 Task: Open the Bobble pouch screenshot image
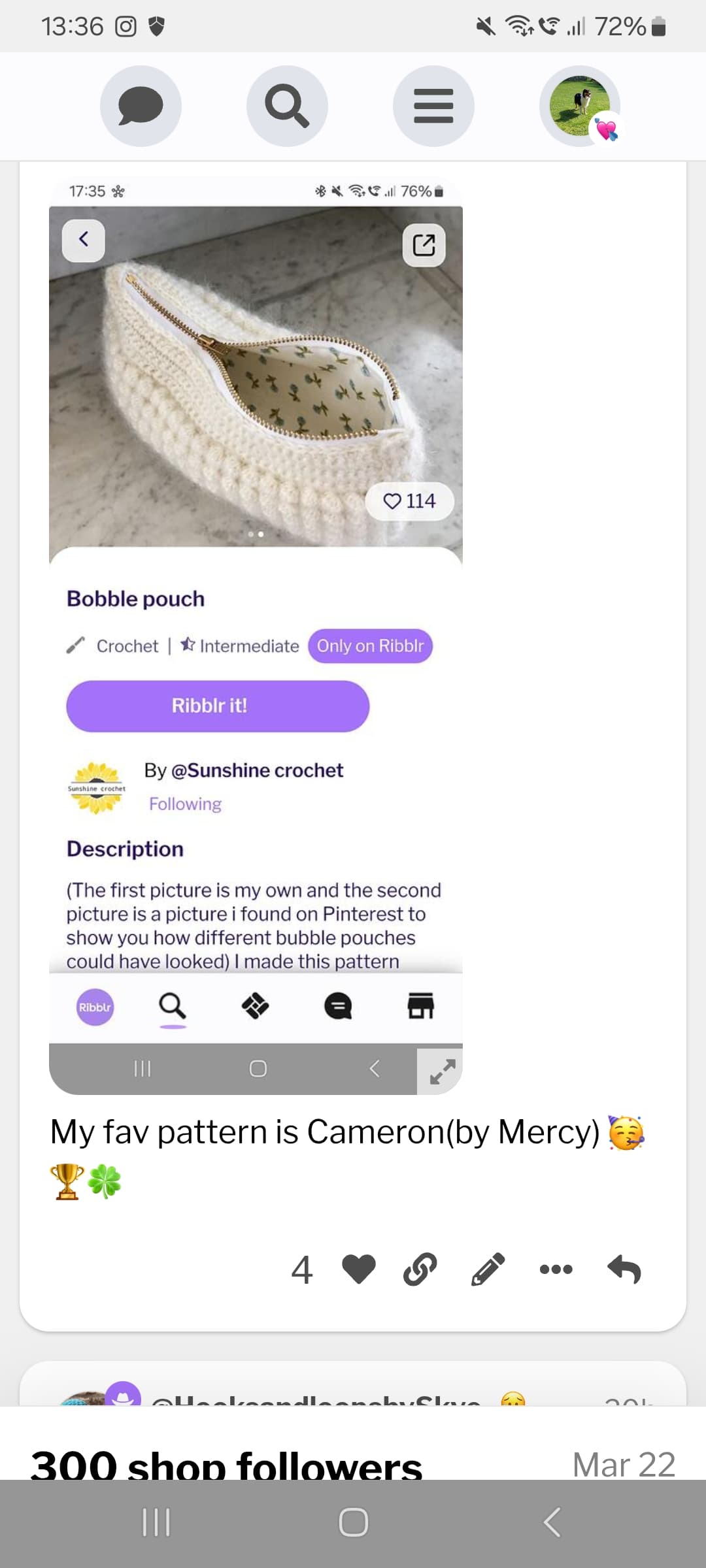pos(256,635)
